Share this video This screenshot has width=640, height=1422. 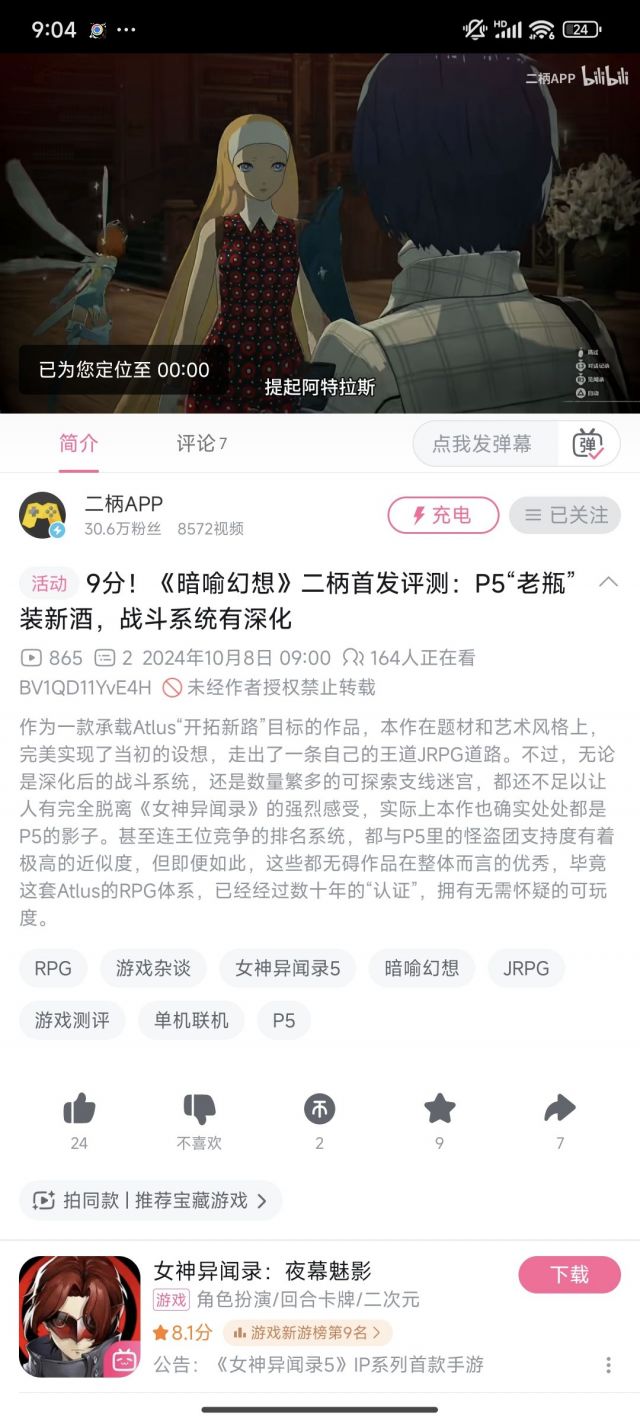[x=559, y=1110]
